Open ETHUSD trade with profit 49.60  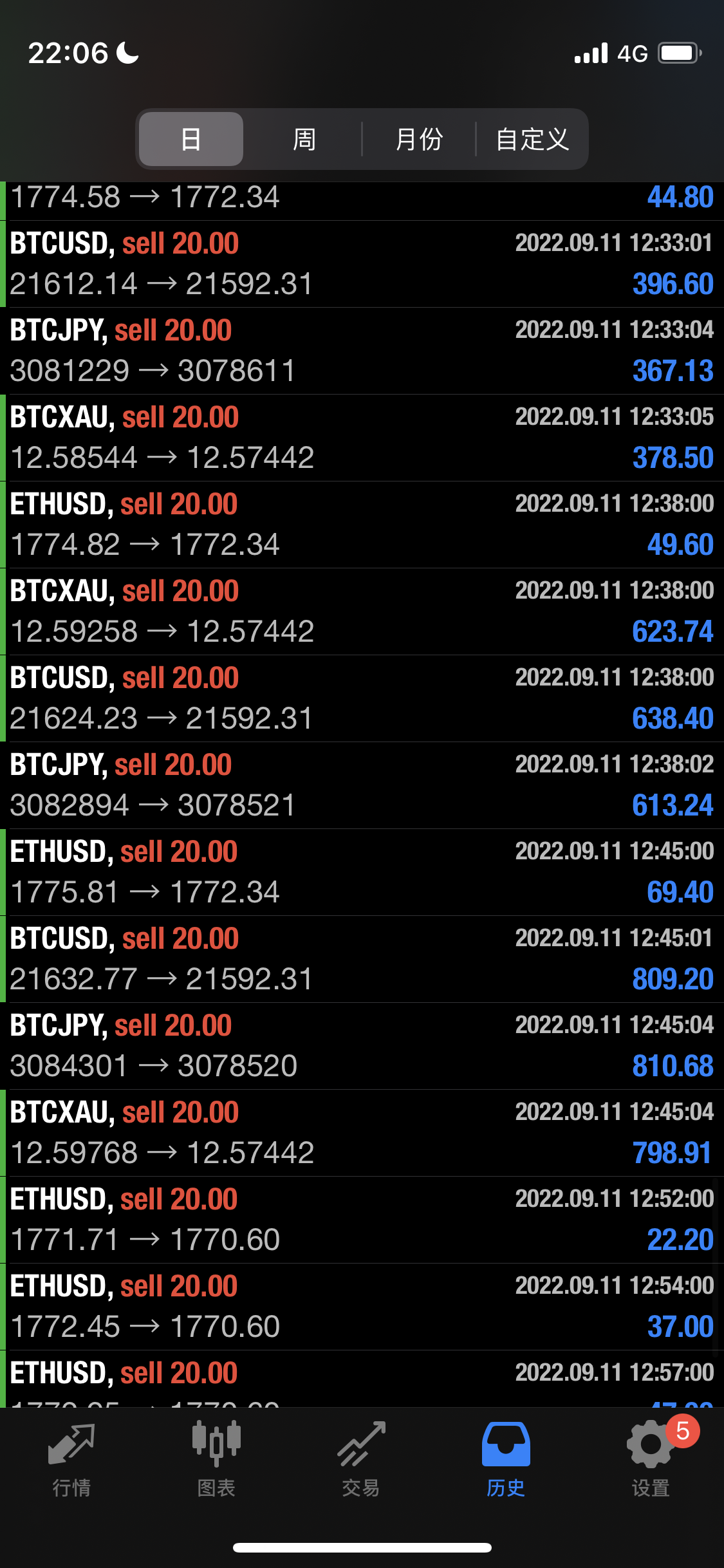click(x=362, y=525)
